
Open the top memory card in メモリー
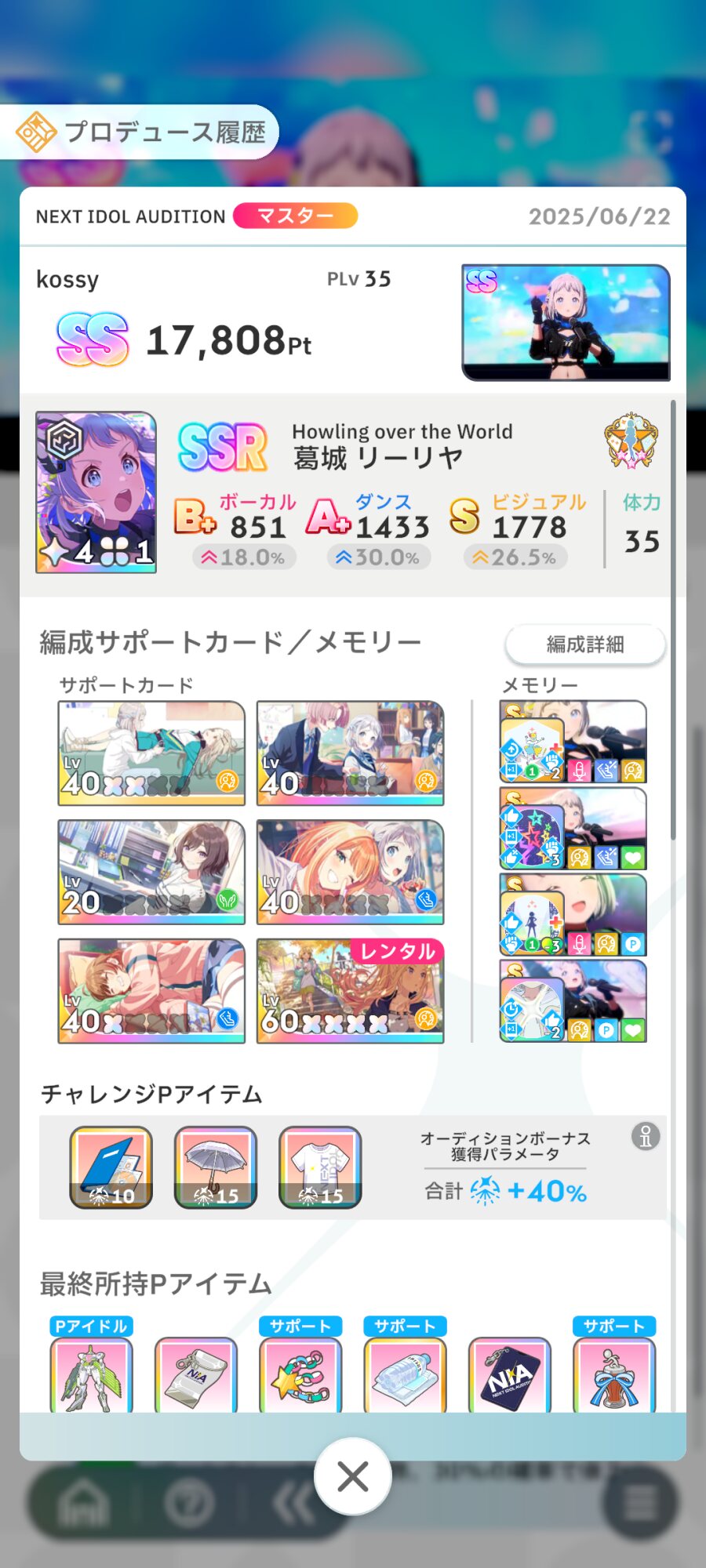coord(573,742)
